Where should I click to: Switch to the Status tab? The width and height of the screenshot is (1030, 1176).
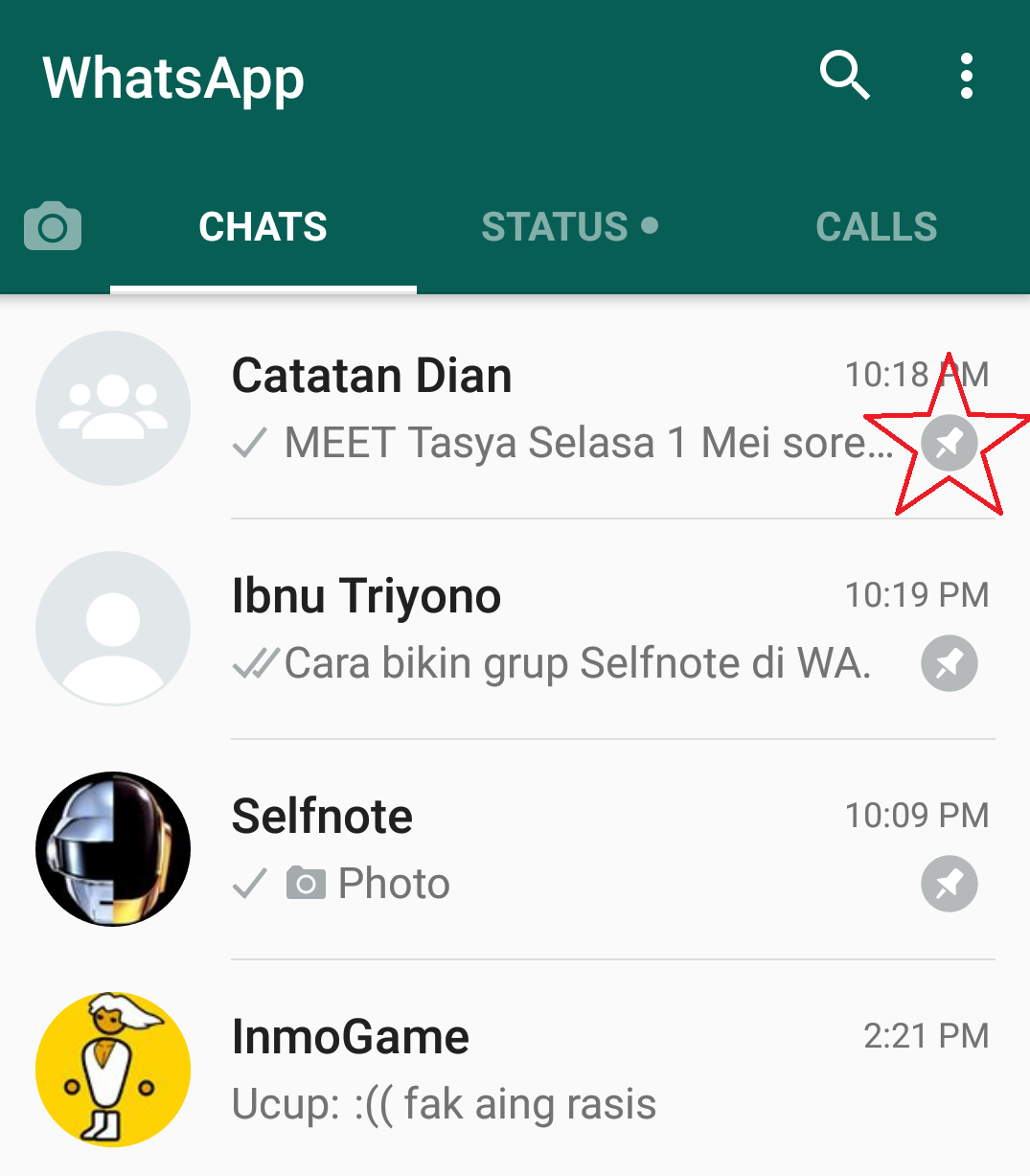click(568, 227)
